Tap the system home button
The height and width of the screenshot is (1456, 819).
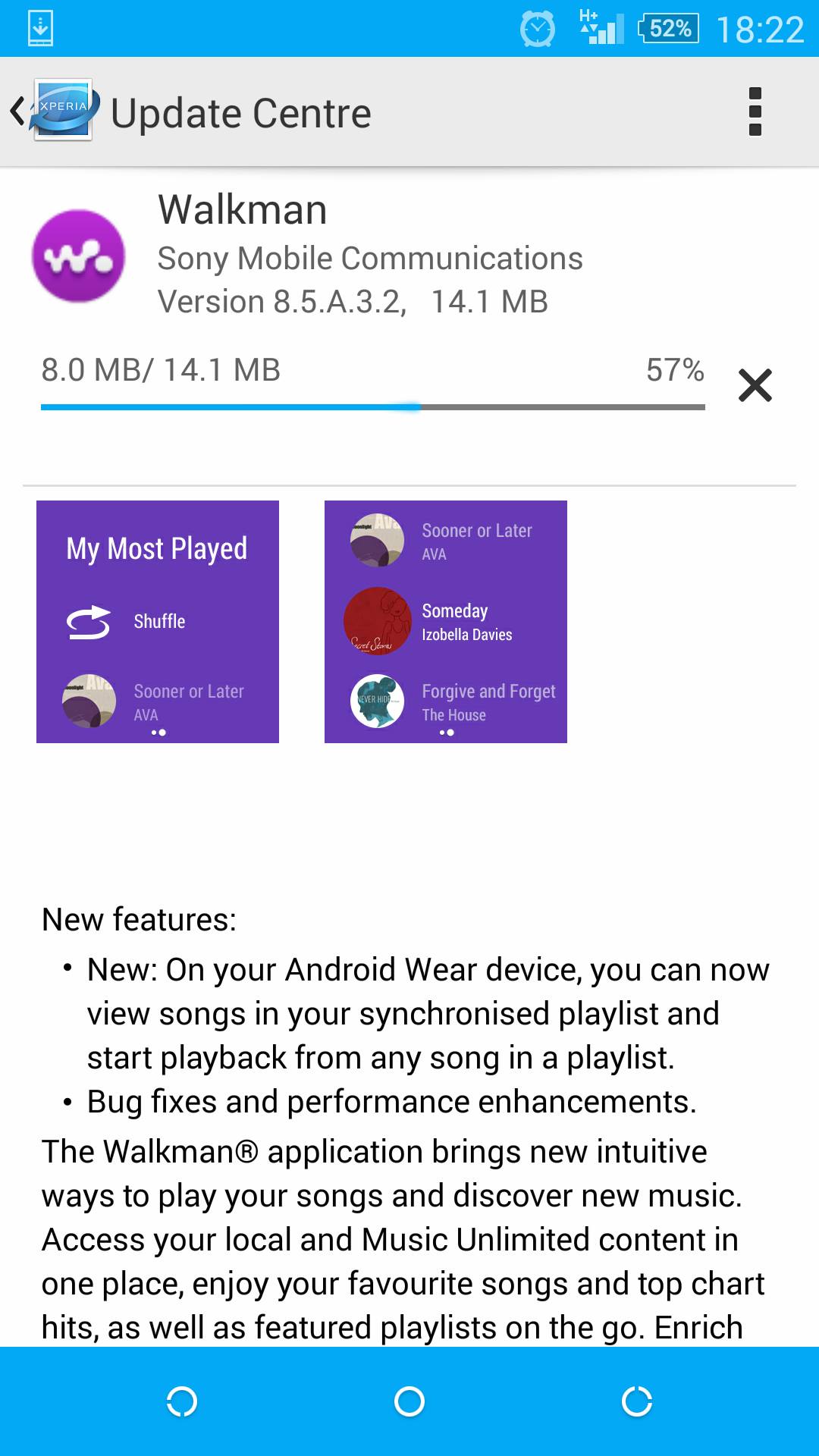(409, 1401)
